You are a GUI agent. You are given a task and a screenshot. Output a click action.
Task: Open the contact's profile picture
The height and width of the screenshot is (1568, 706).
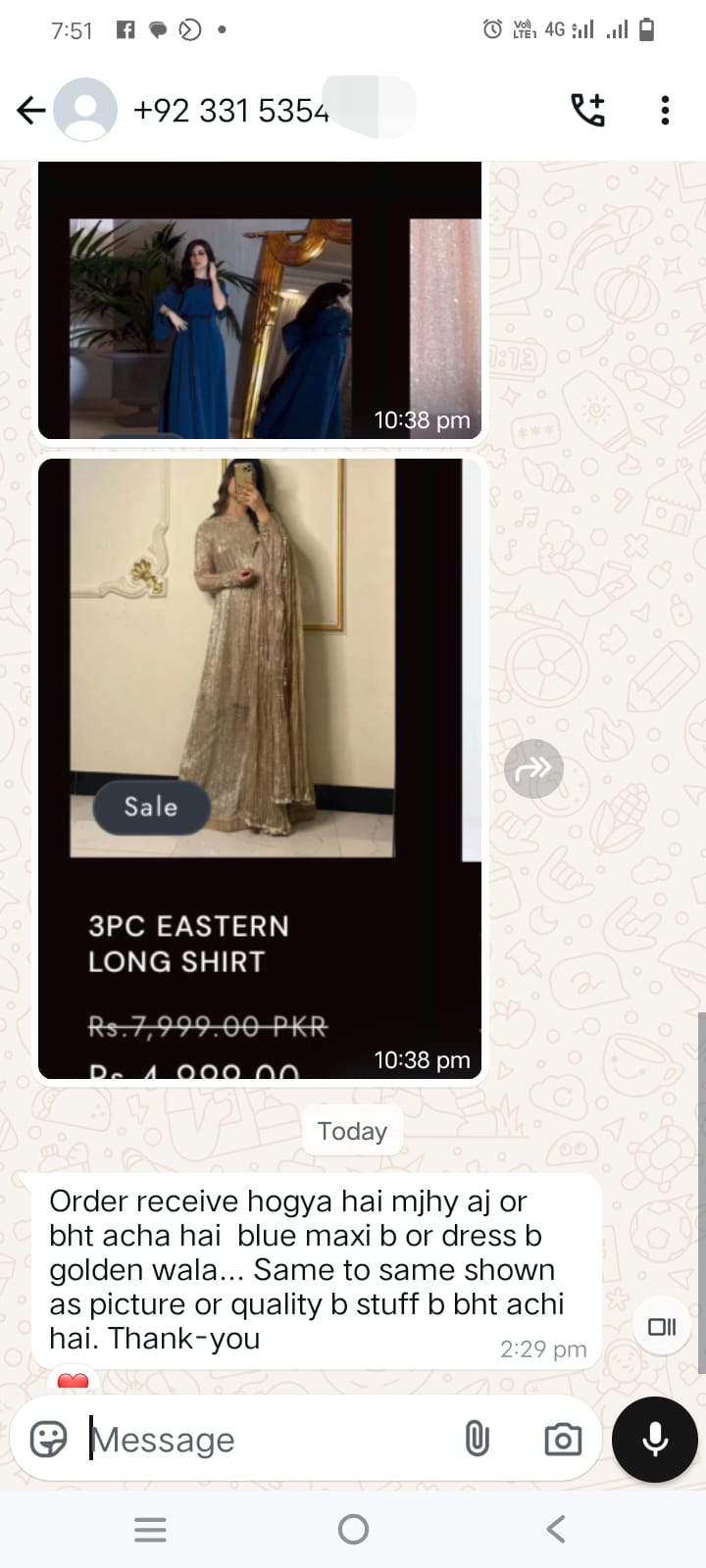[85, 110]
